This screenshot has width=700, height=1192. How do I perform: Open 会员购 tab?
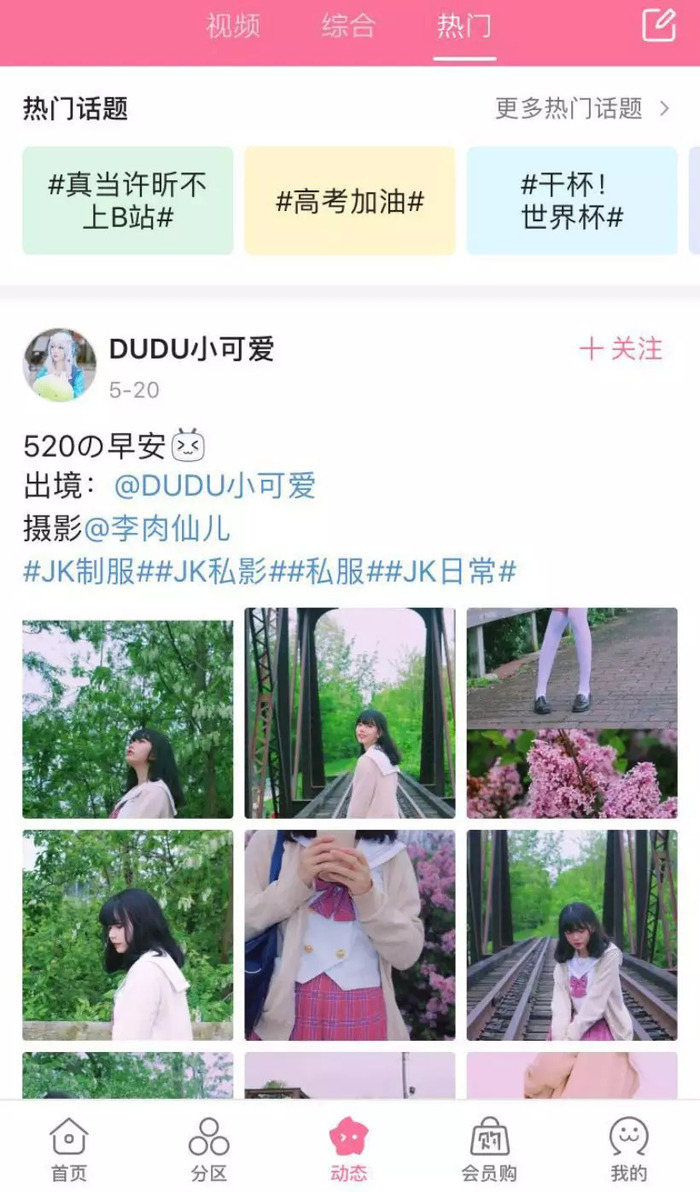[489, 1150]
